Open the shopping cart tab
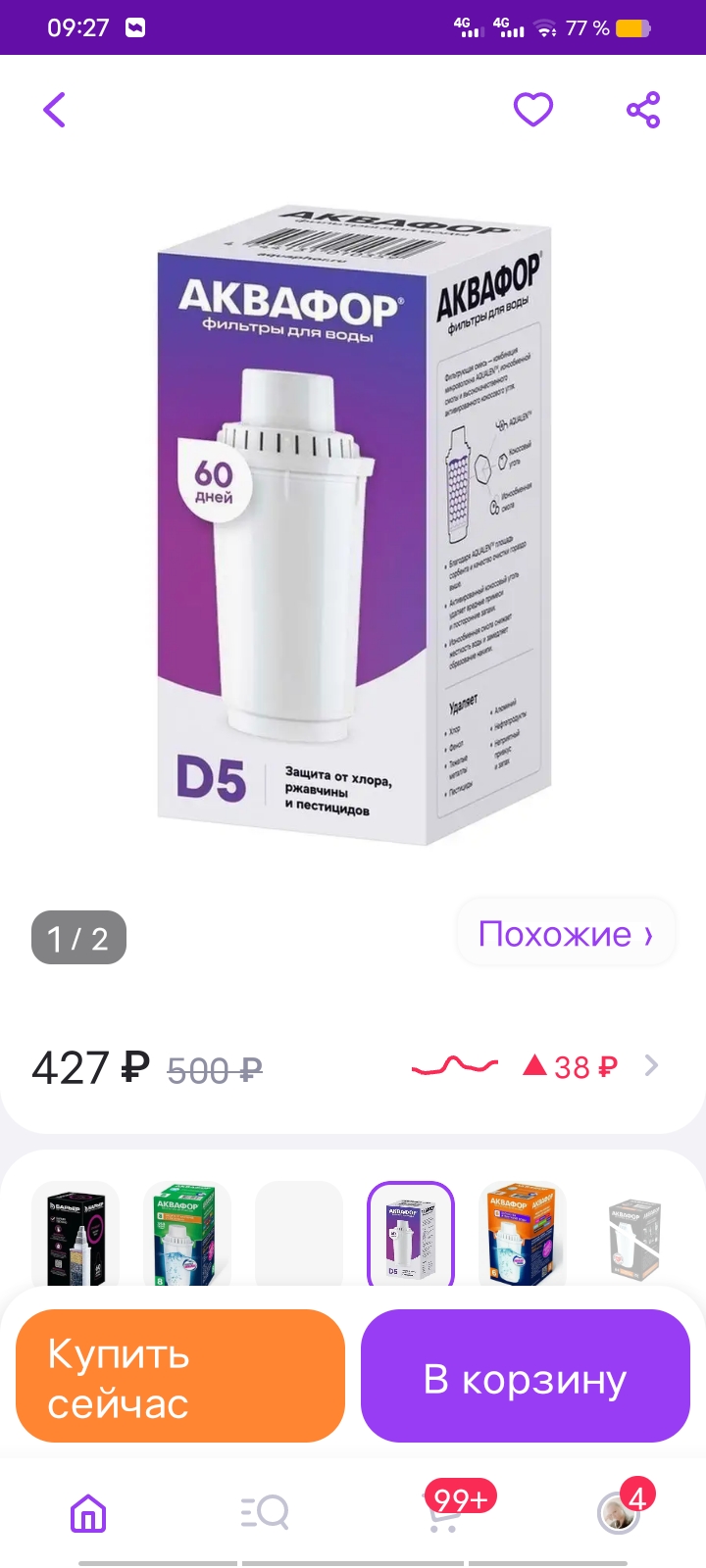 point(444,1513)
